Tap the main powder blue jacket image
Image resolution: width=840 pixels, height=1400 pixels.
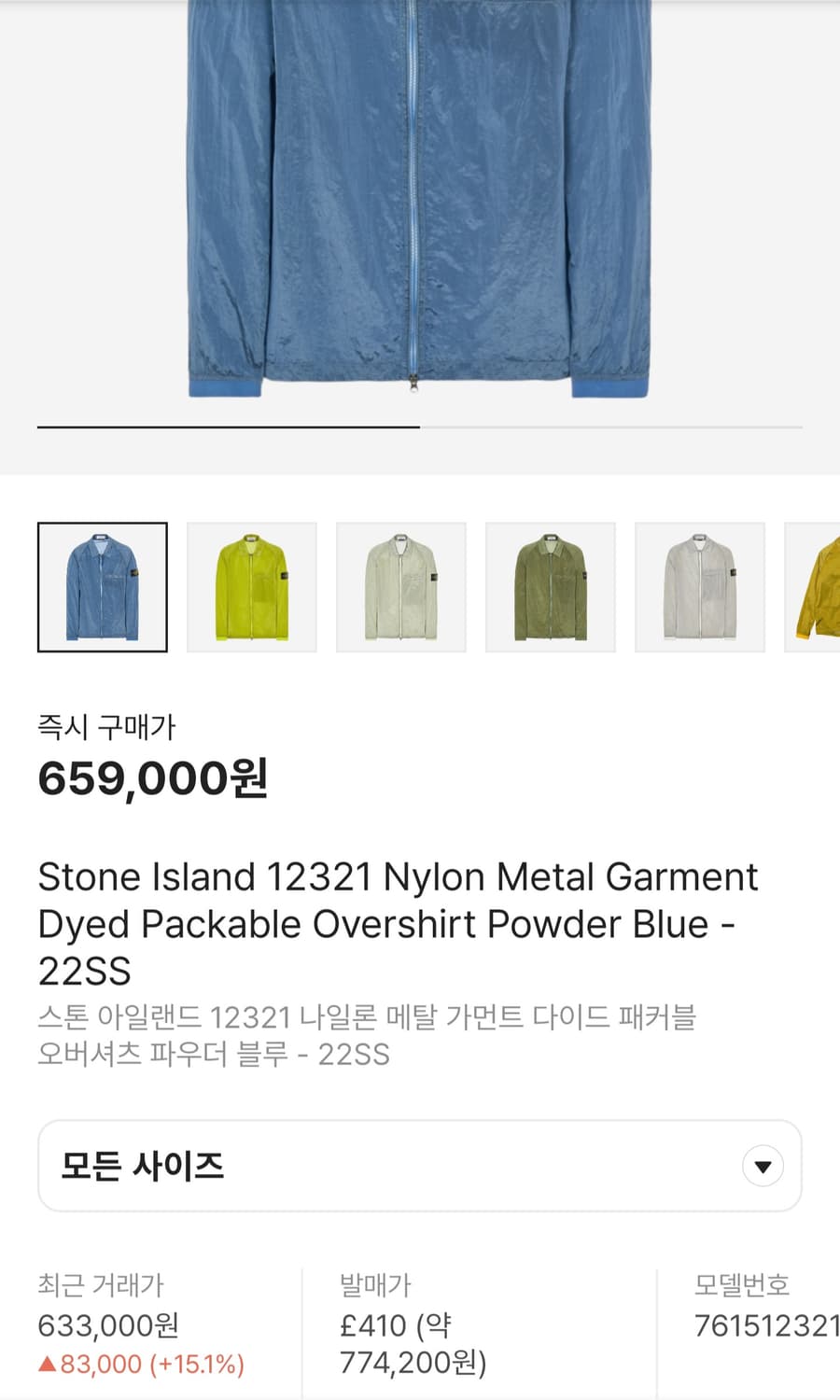[x=420, y=205]
